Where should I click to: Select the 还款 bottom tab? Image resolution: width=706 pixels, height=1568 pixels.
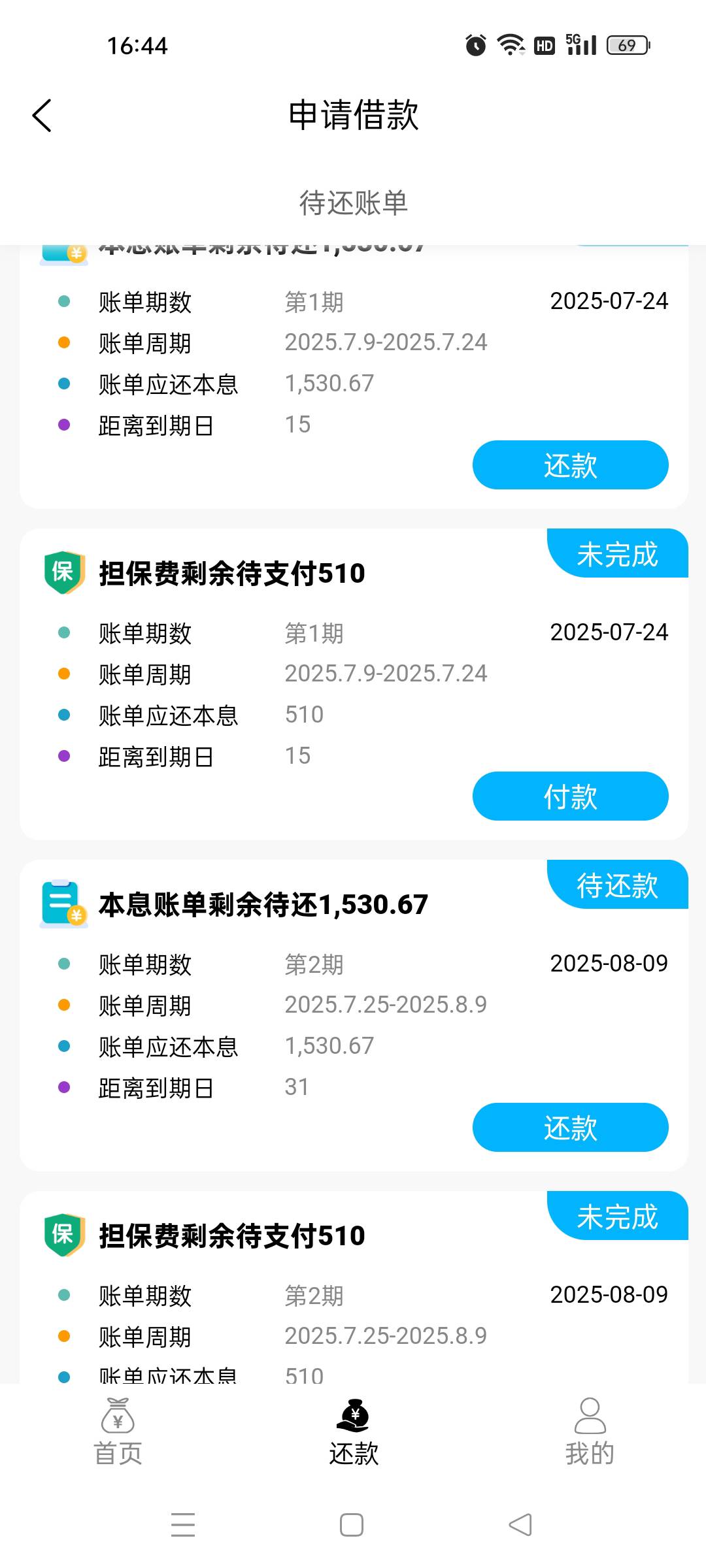[353, 1431]
